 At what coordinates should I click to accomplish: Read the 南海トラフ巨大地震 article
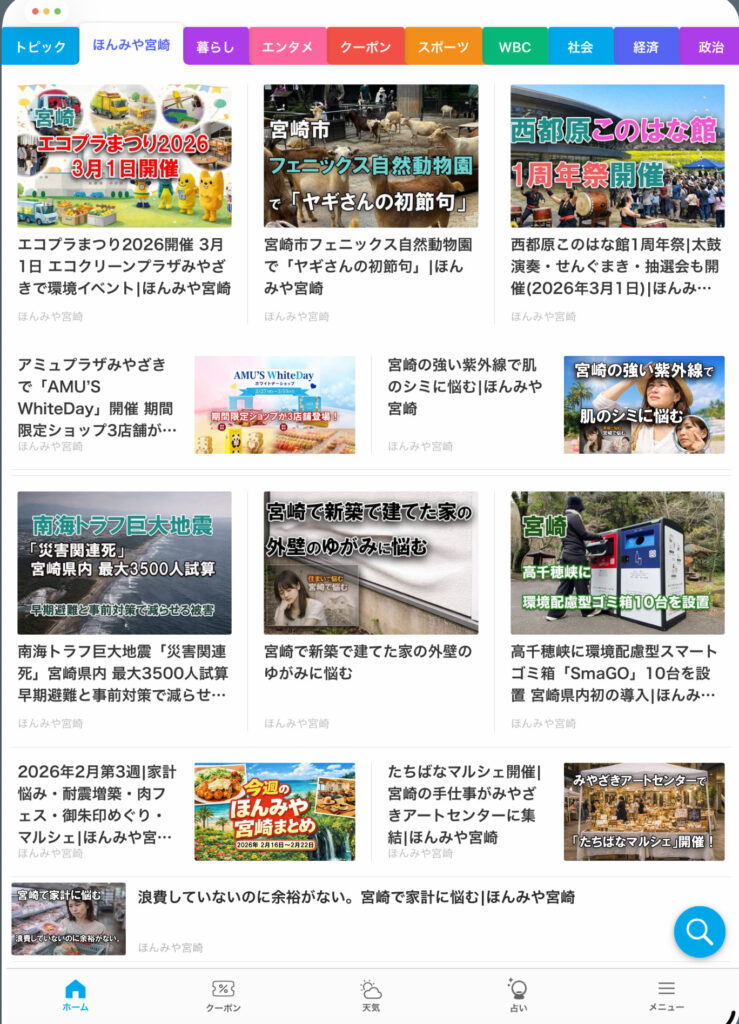tap(124, 672)
